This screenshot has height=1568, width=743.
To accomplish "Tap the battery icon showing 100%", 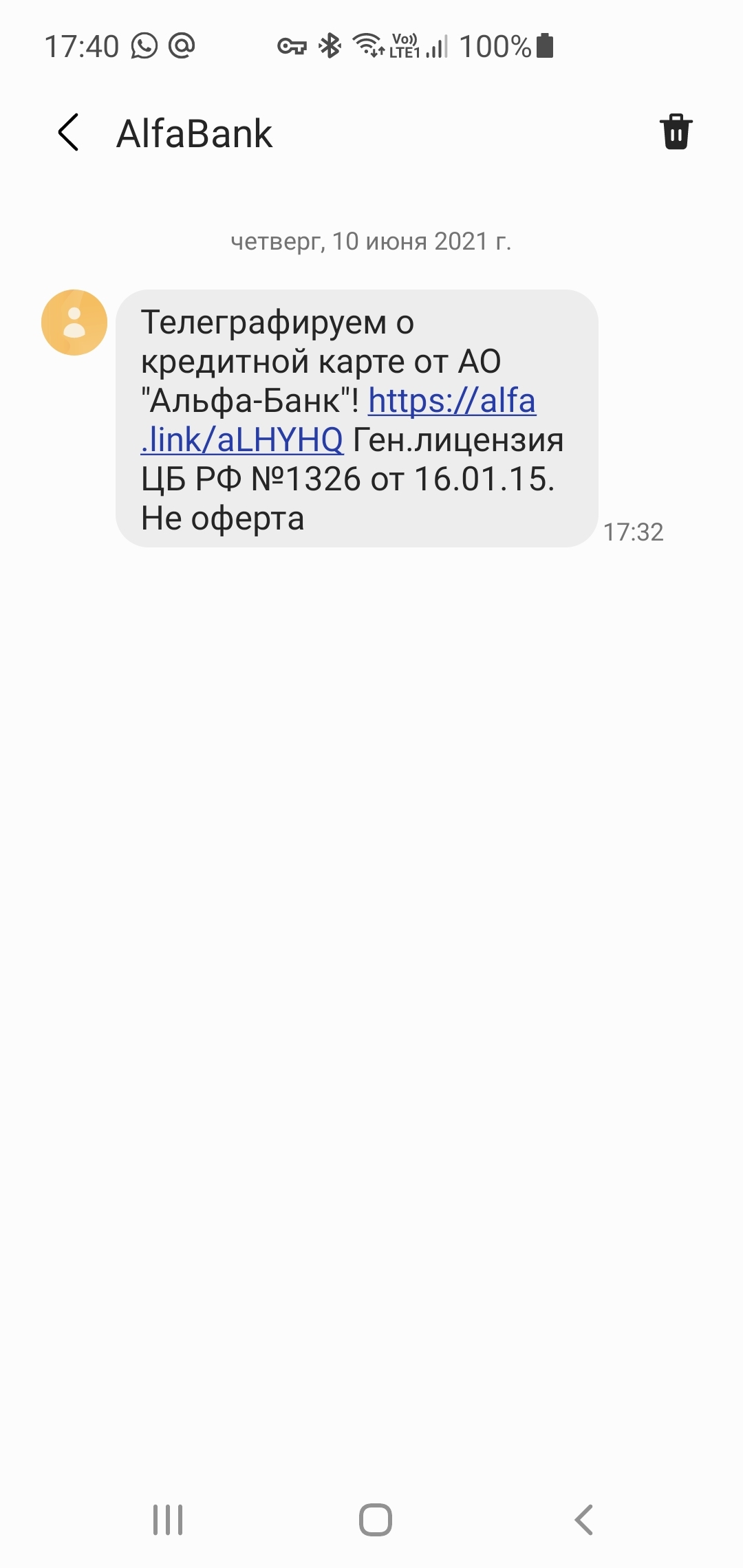I will [544, 44].
